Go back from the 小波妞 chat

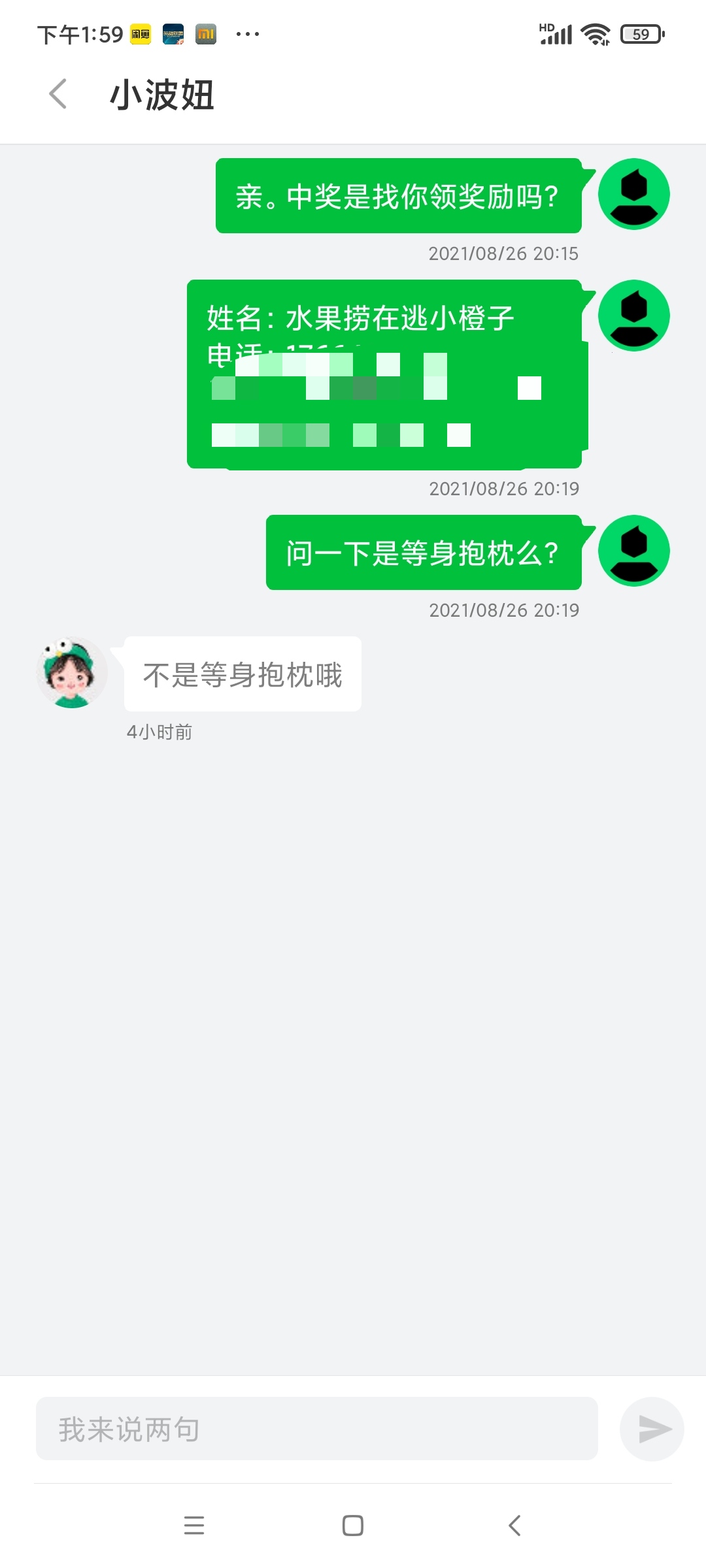(58, 94)
